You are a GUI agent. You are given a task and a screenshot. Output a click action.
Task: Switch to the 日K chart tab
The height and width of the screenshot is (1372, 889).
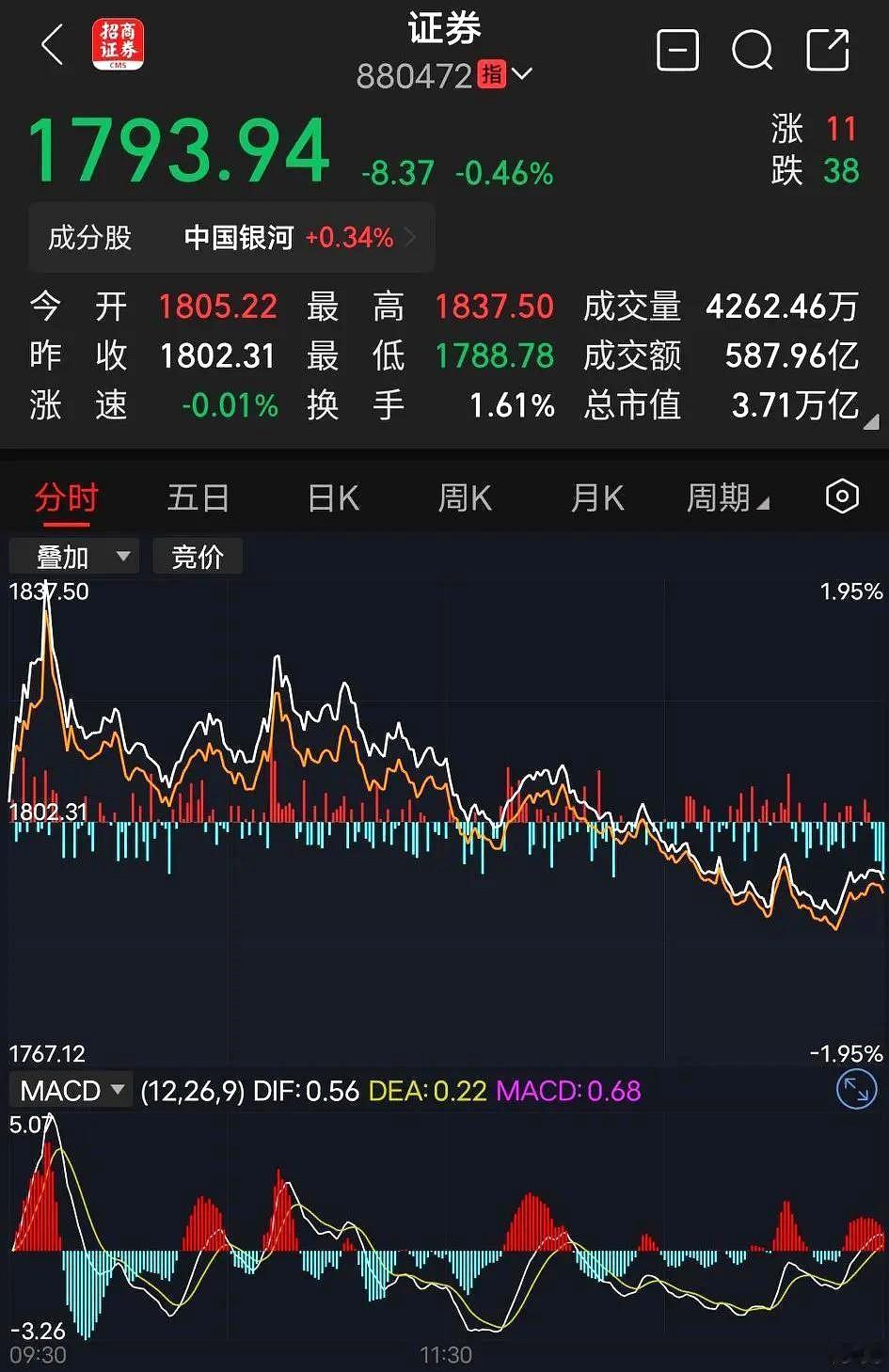pos(333,497)
